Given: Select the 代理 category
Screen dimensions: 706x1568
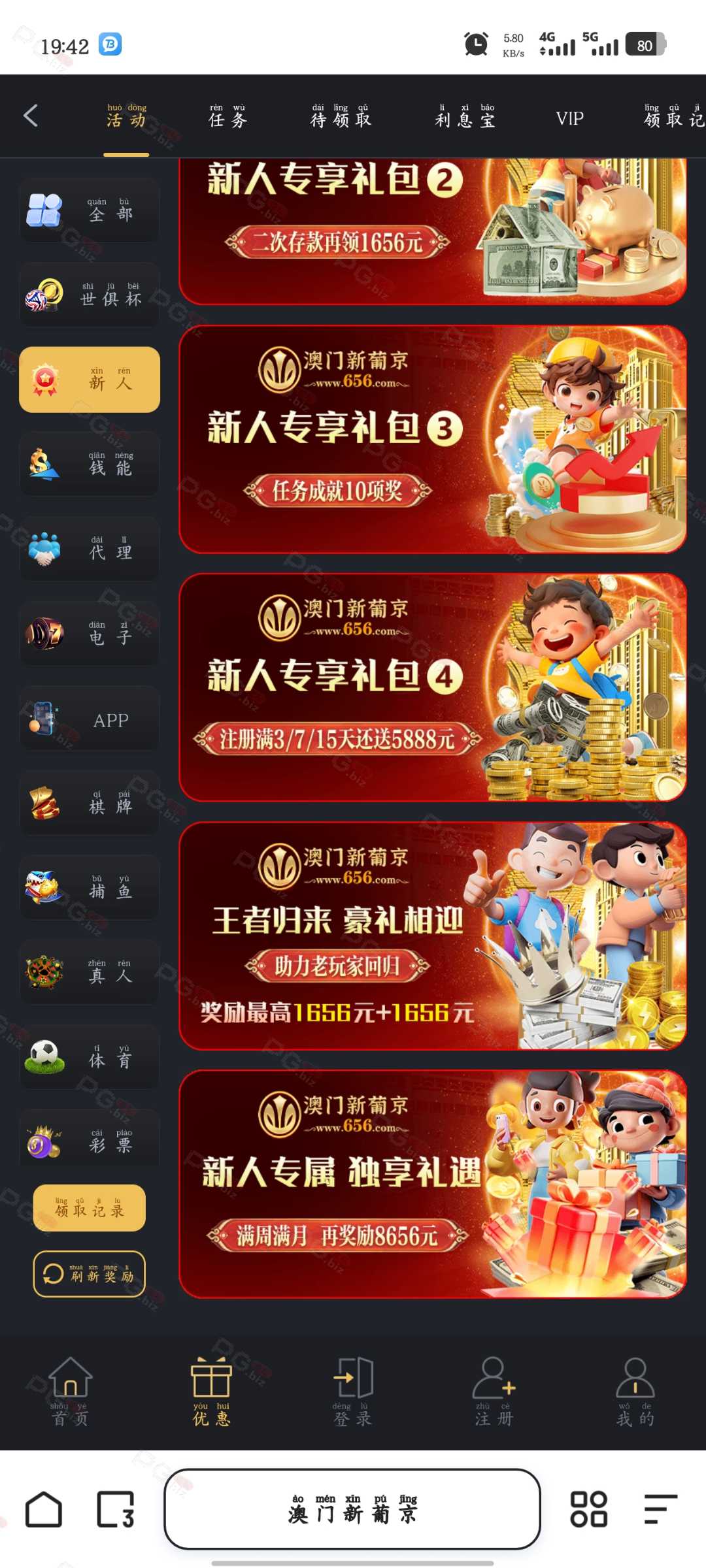Looking at the screenshot, I should pos(90,549).
